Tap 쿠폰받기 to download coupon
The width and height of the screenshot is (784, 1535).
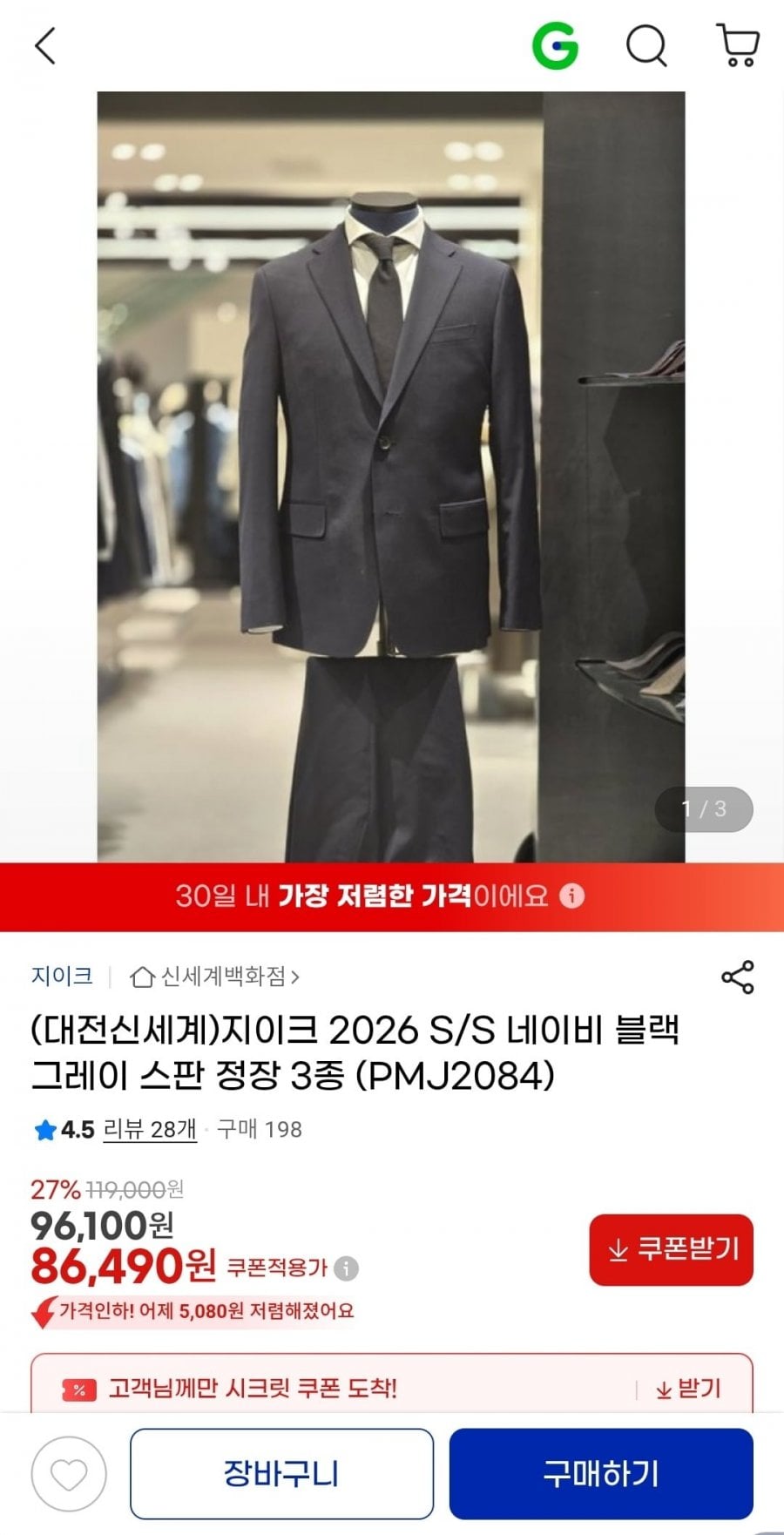[671, 1249]
